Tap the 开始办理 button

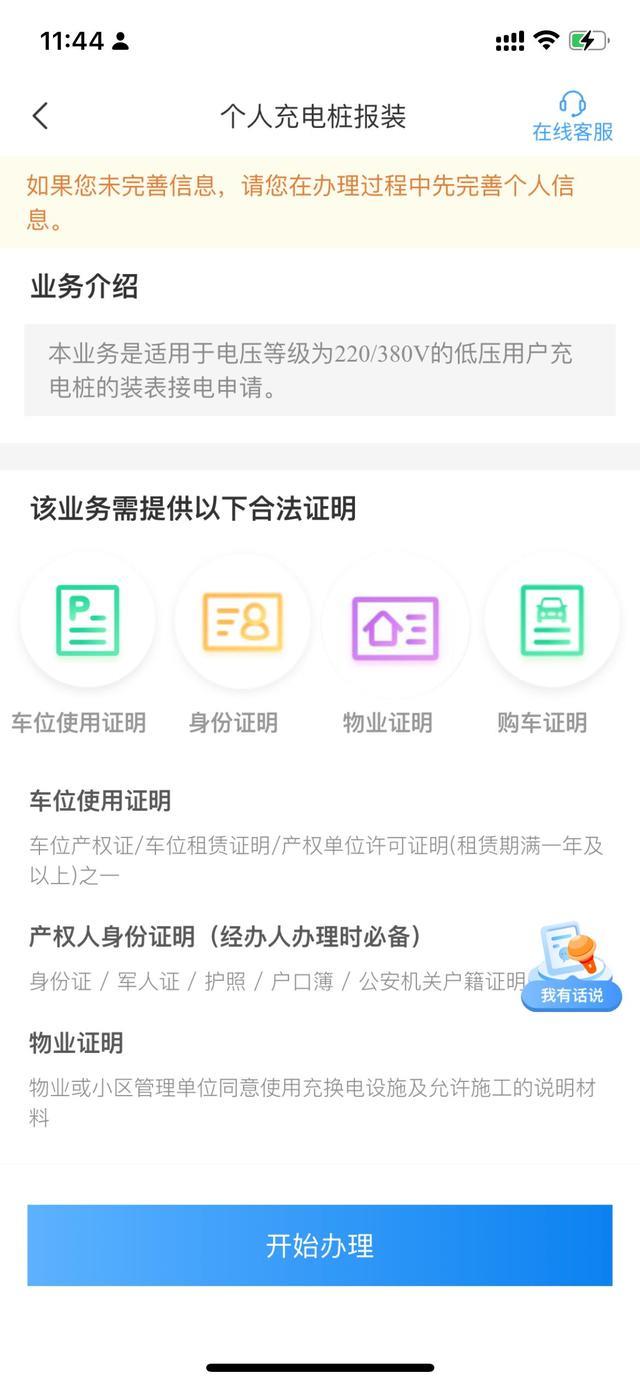tap(320, 1245)
